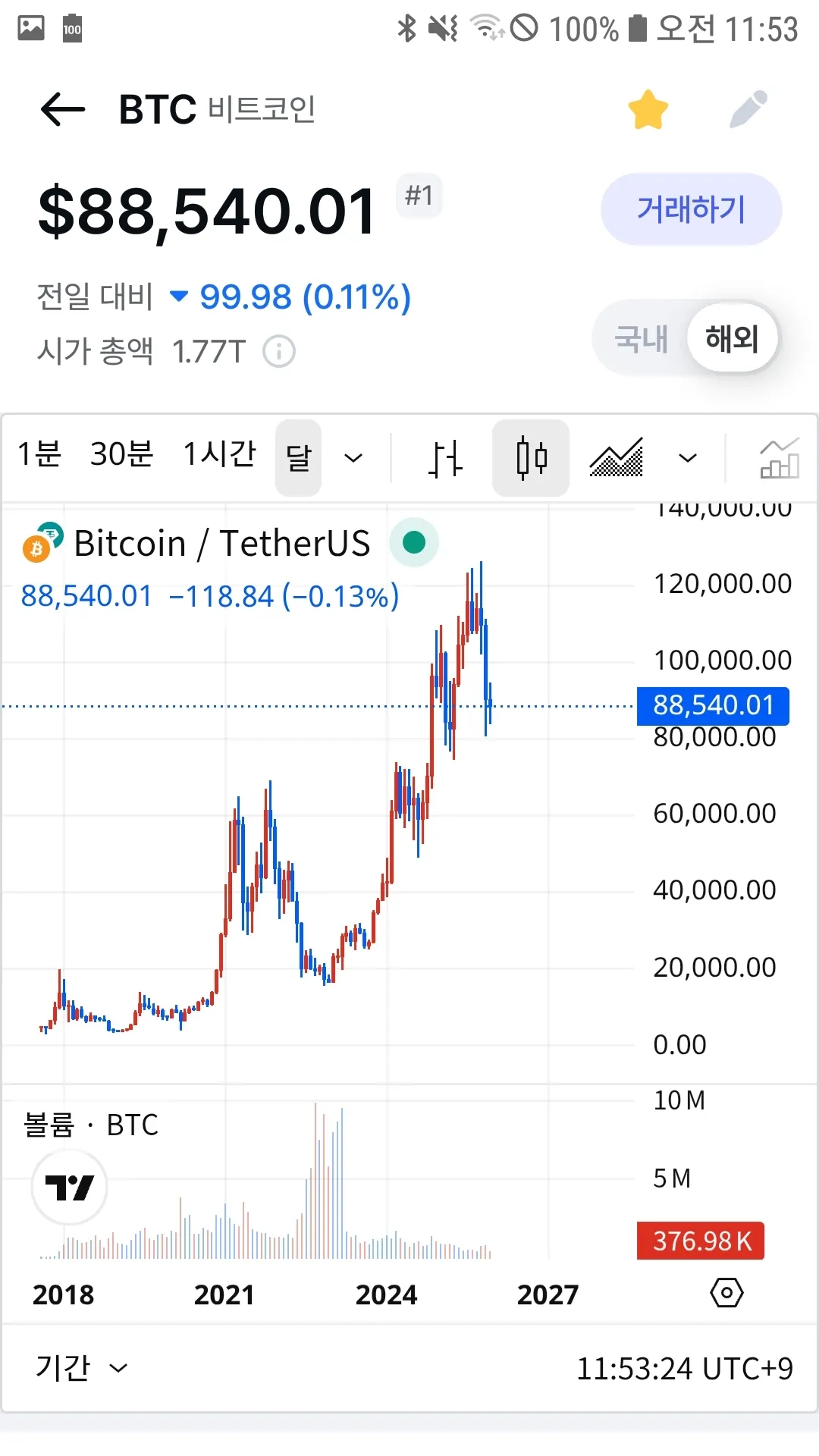Set chart interval to 1분
Screen dimensions: 819x1456
point(39,455)
